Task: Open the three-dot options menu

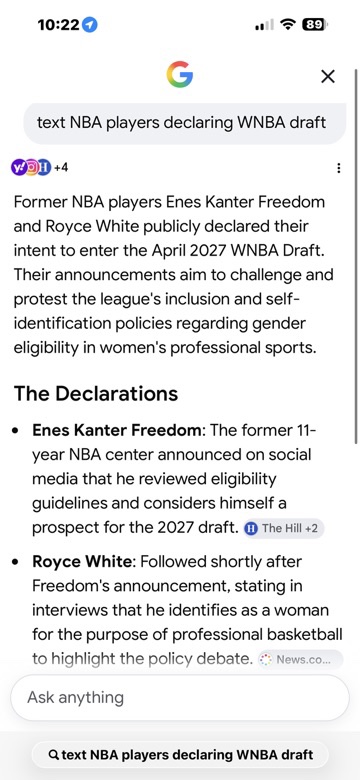Action: click(x=339, y=168)
